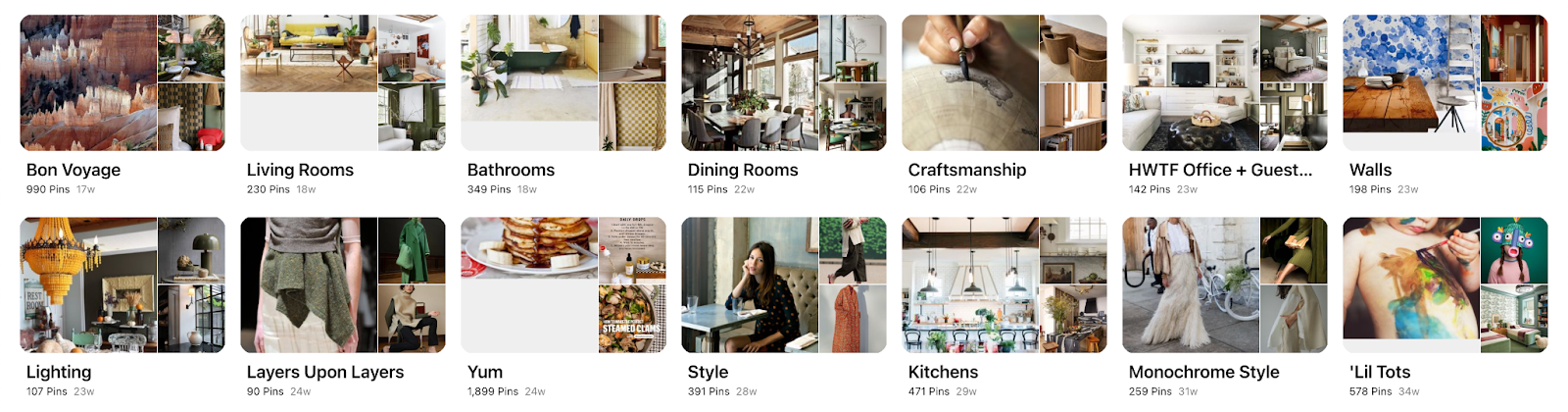Select the Craftsmanship board

coord(1004,83)
